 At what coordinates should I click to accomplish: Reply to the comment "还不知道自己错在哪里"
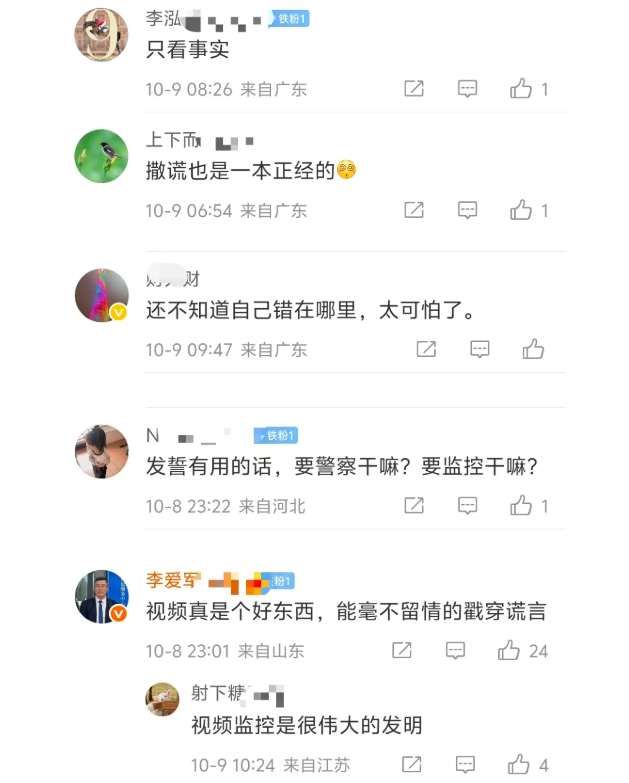[480, 349]
